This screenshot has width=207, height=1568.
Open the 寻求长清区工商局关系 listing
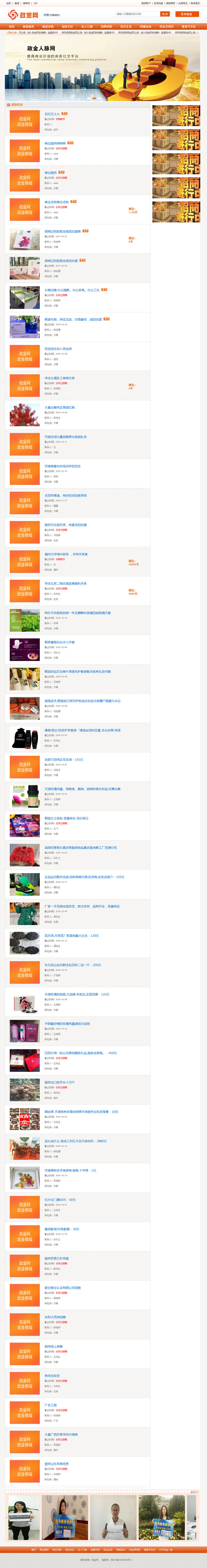pyautogui.click(x=60, y=378)
